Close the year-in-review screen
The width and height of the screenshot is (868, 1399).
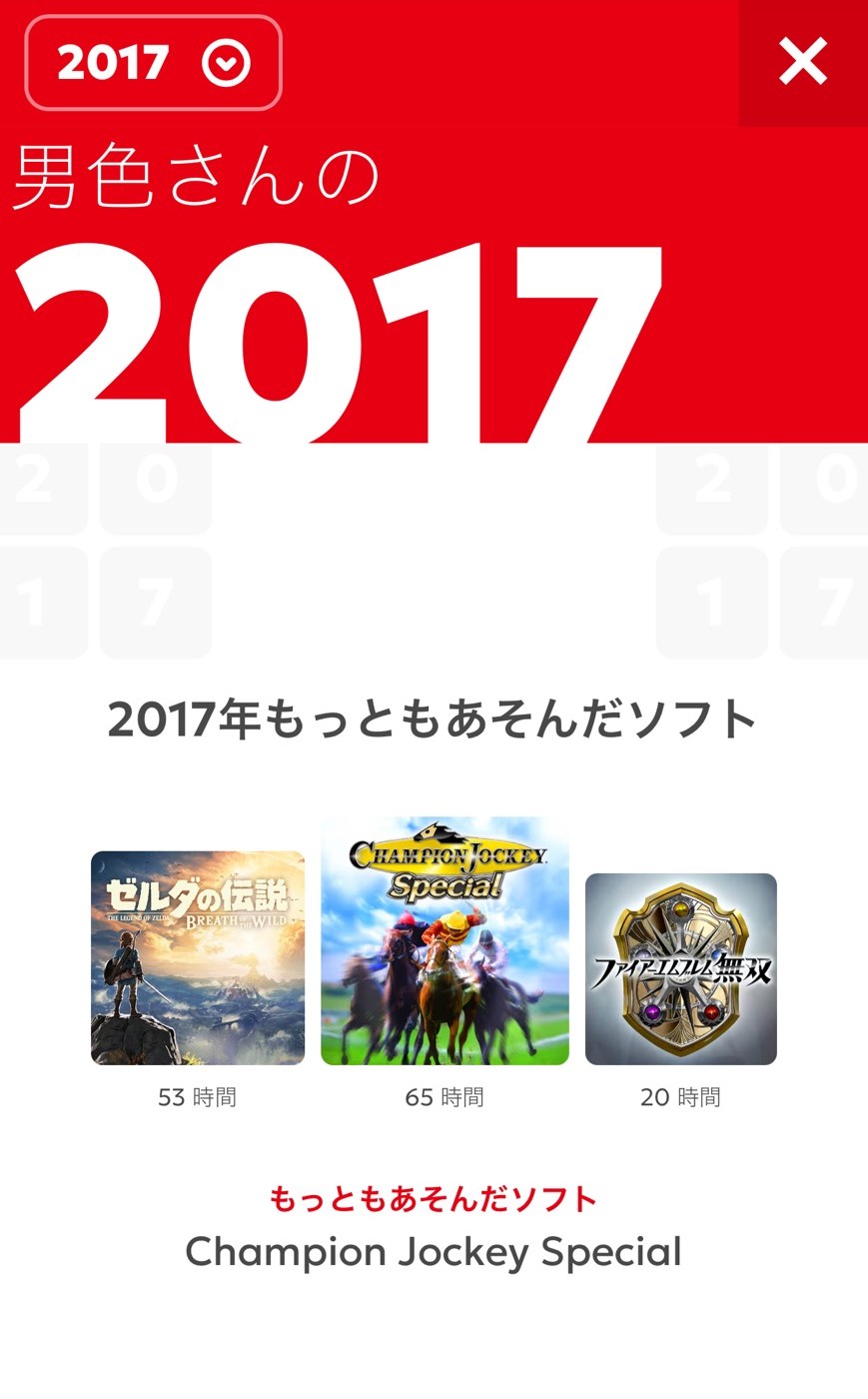pyautogui.click(x=802, y=62)
